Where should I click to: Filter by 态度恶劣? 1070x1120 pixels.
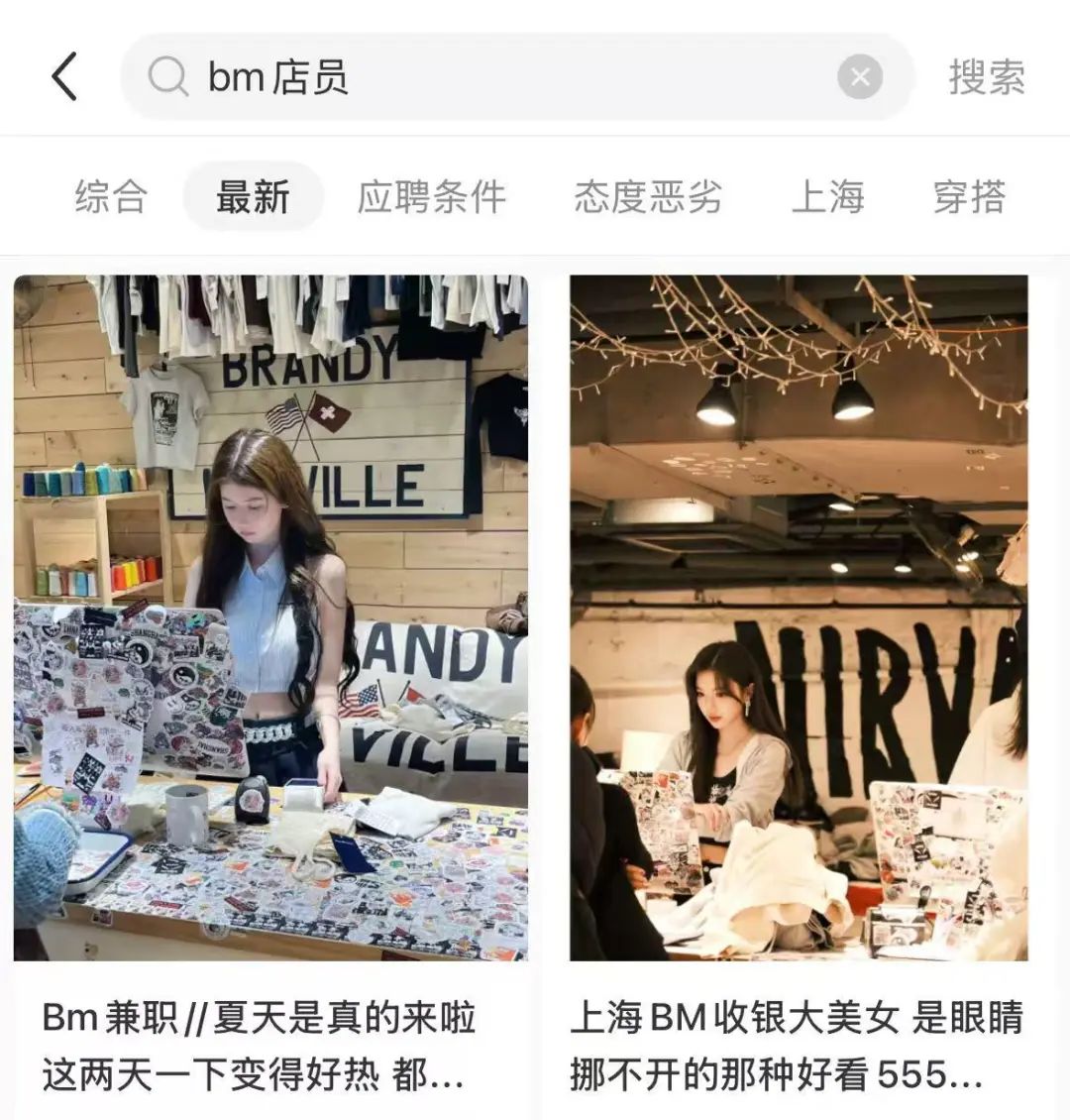pos(648,196)
